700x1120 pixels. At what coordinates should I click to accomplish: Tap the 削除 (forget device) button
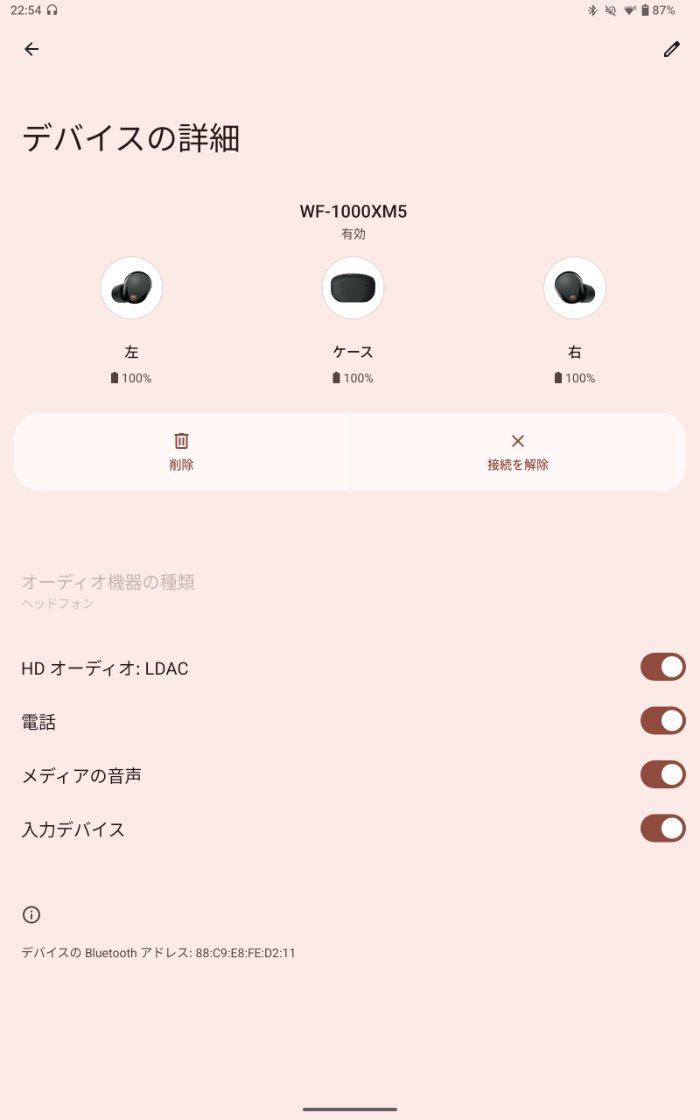(x=182, y=452)
